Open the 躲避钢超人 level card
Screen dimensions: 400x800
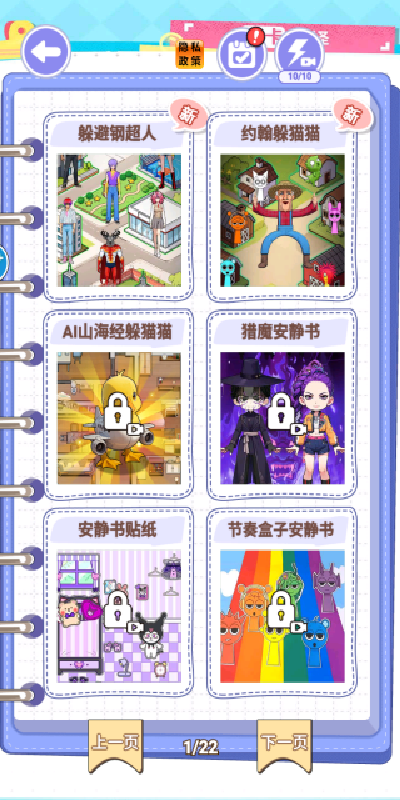[118, 207]
